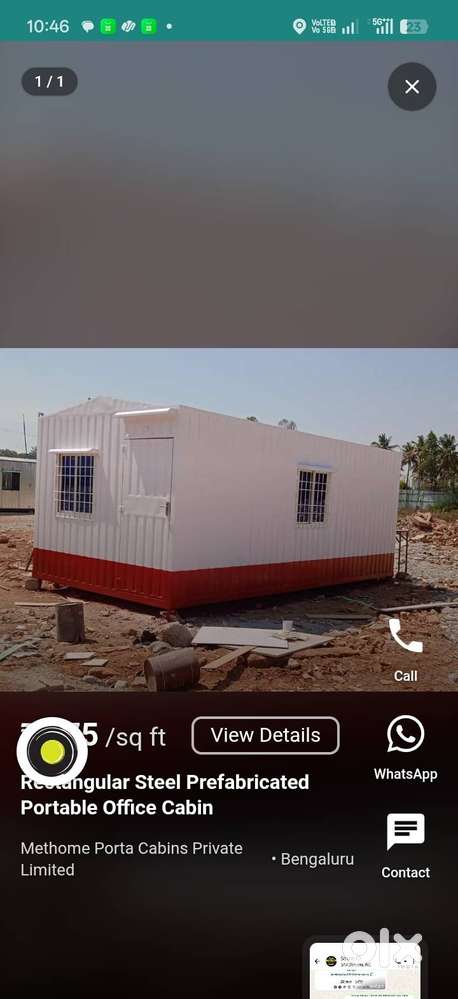Message the seller on WhatsApp
The width and height of the screenshot is (458, 999).
(406, 748)
